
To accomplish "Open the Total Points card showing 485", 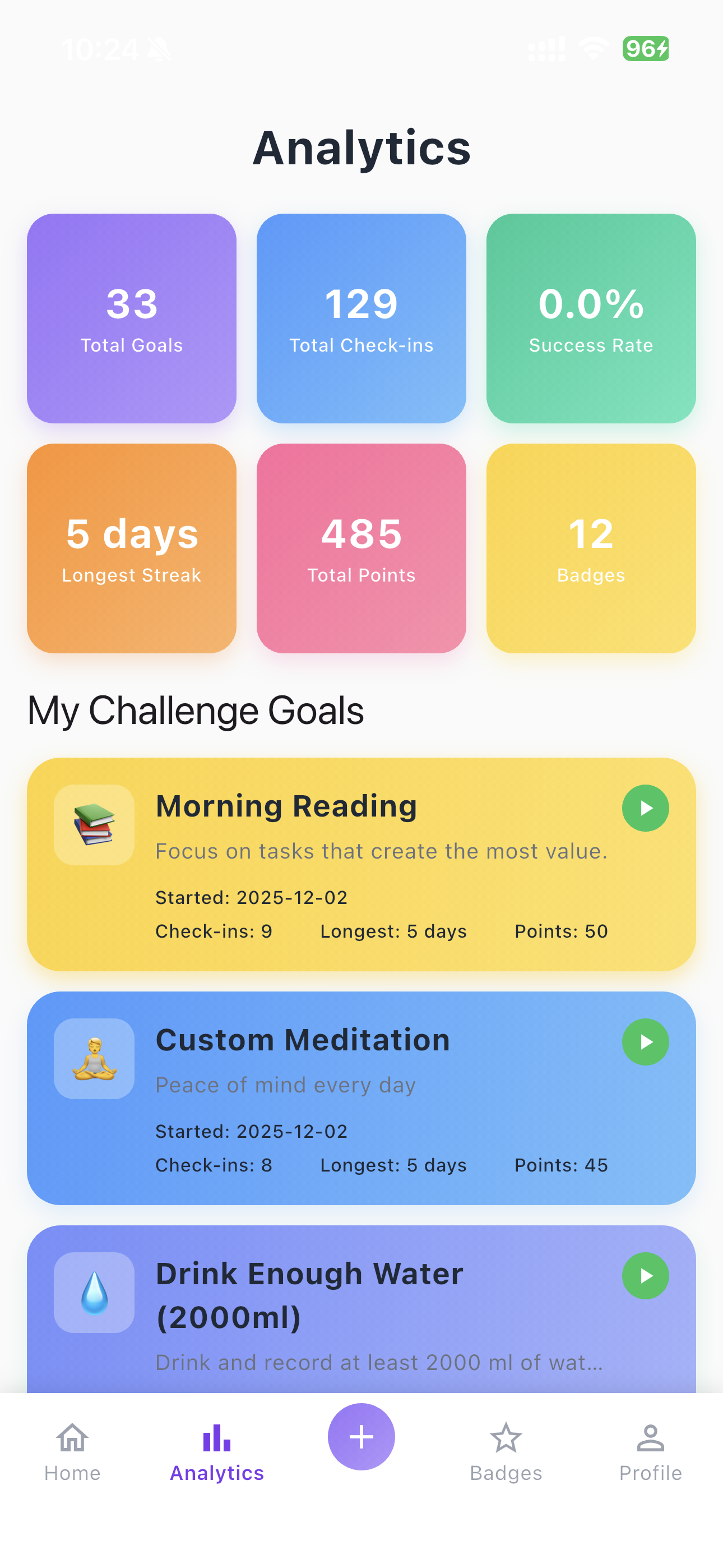I will (361, 548).
